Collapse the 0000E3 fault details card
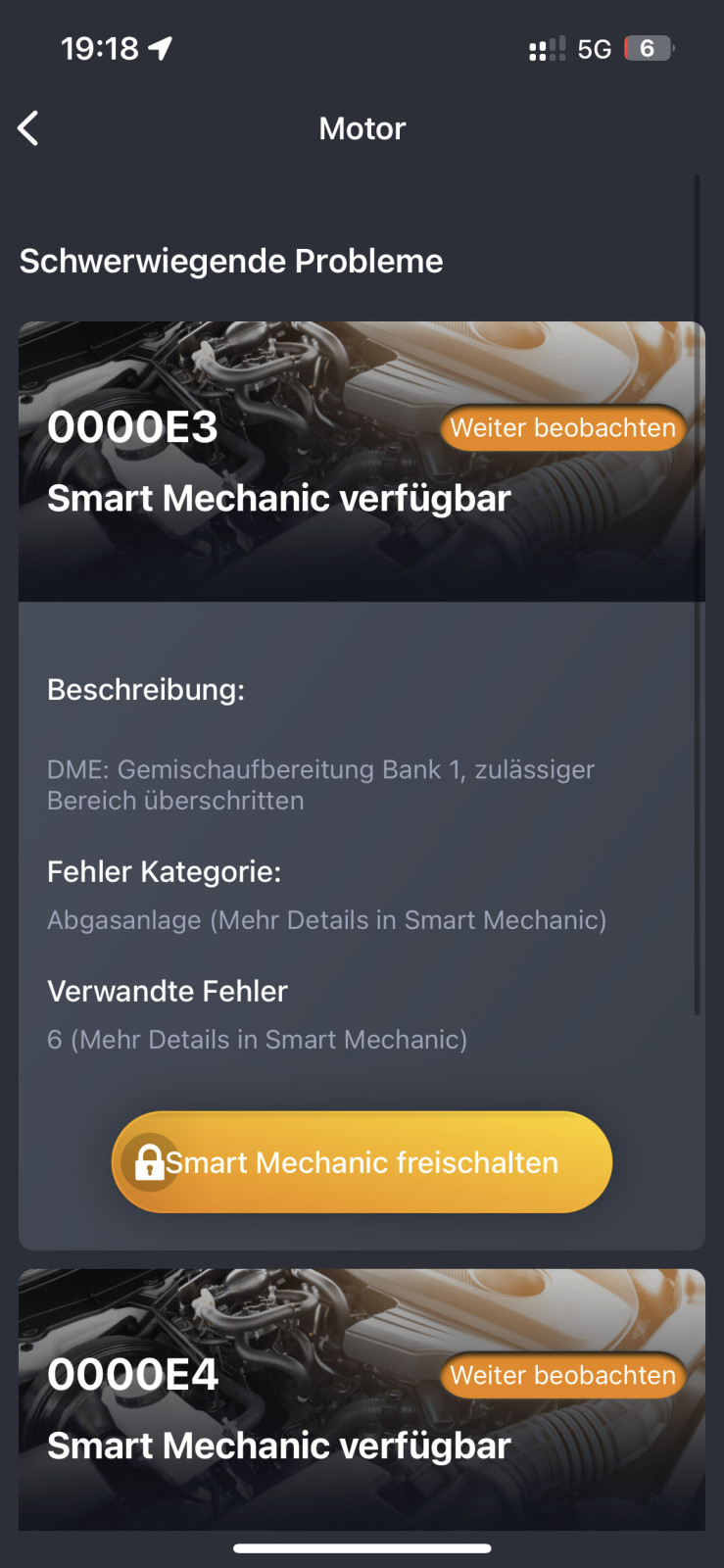Image resolution: width=724 pixels, height=1568 pixels. click(362, 461)
